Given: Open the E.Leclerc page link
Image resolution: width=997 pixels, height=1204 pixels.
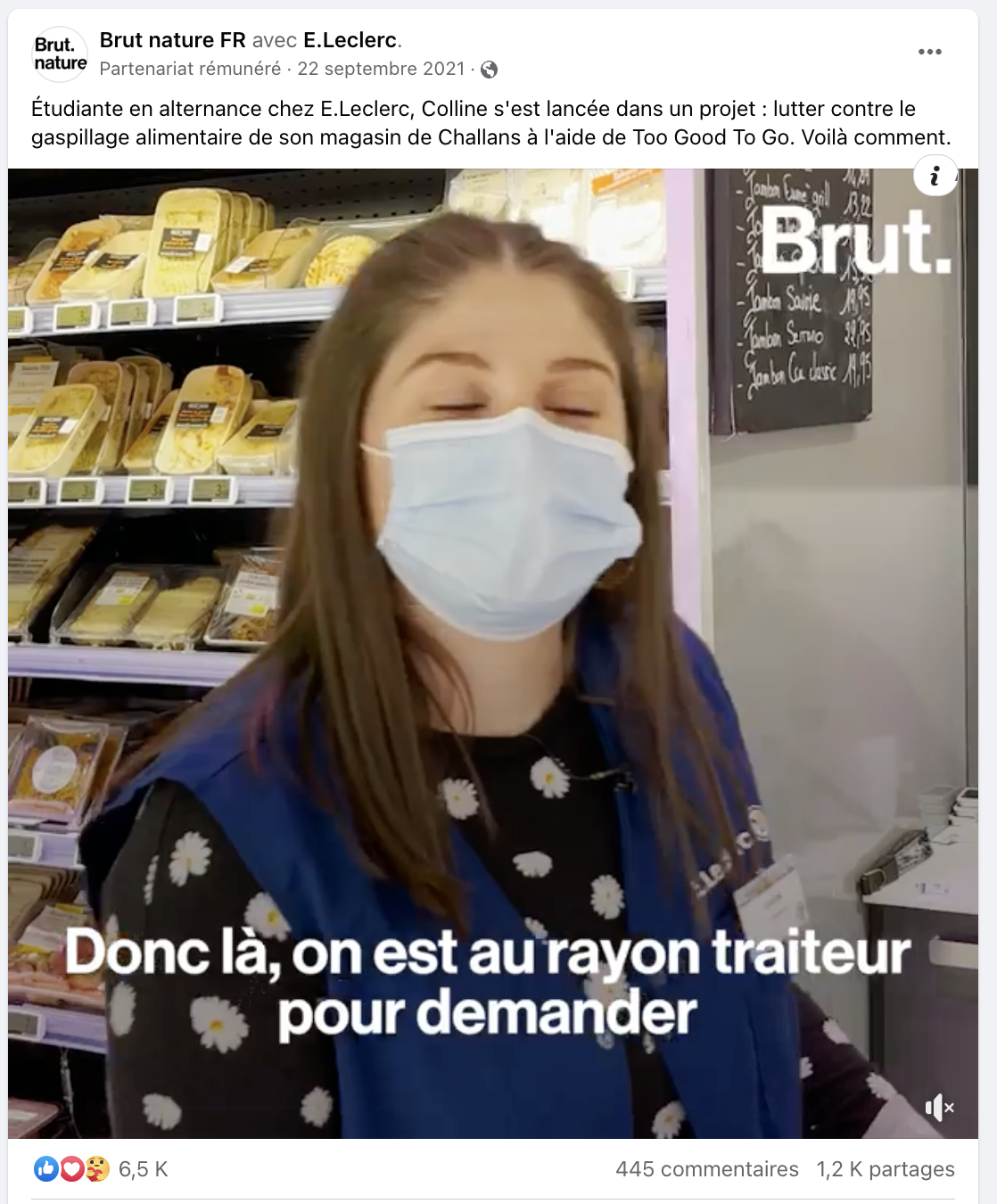Looking at the screenshot, I should [x=350, y=40].
